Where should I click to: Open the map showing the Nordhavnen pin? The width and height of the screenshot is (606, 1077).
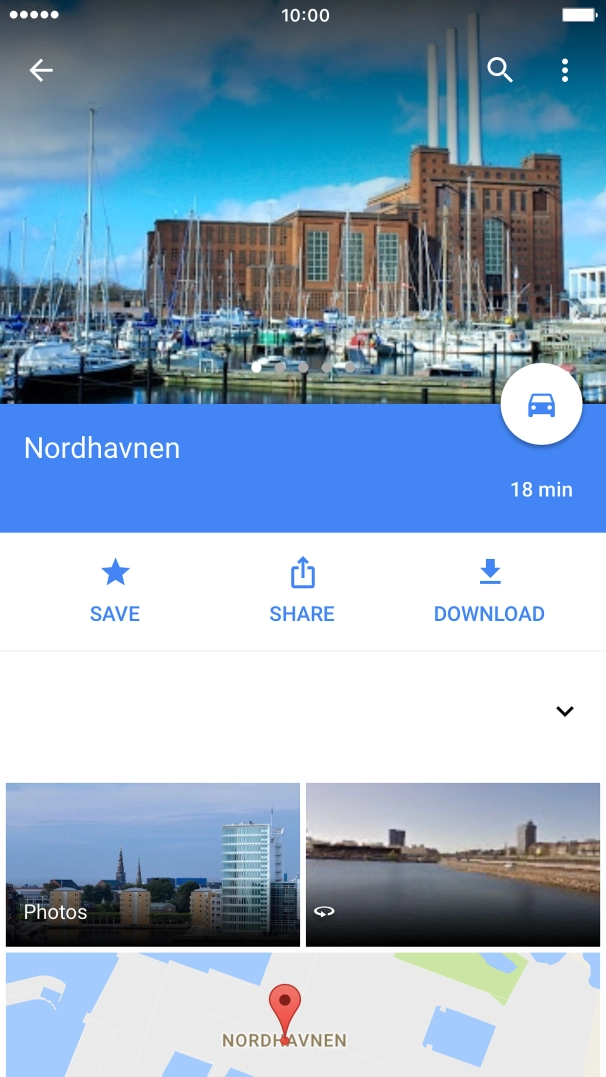tap(303, 1014)
